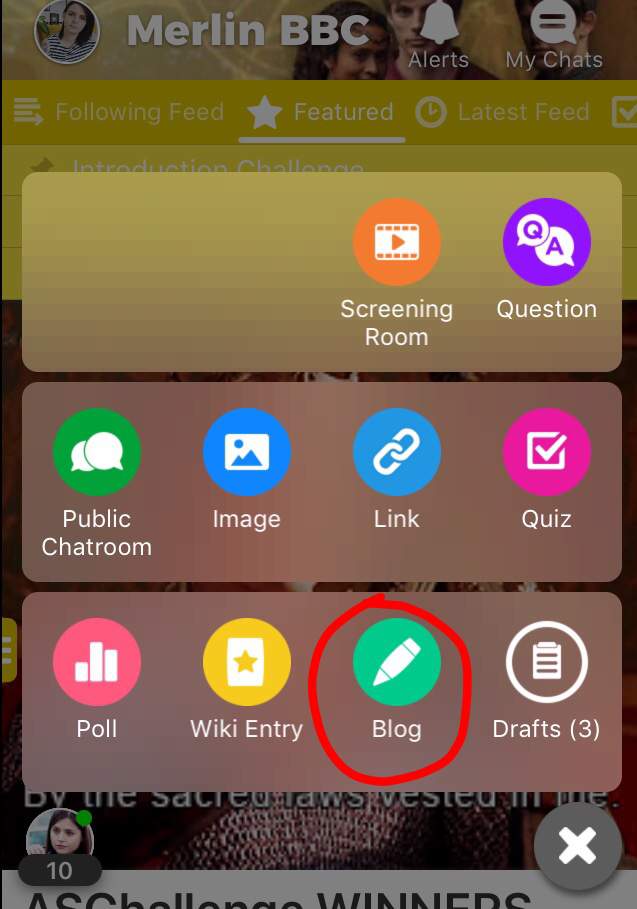This screenshot has width=637, height=909.
Task: Create a new Quiz
Action: click(546, 453)
